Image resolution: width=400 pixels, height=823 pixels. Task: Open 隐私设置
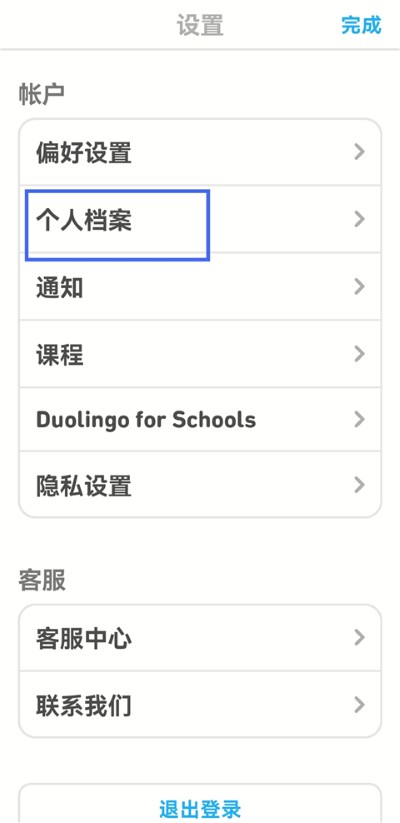coord(200,484)
